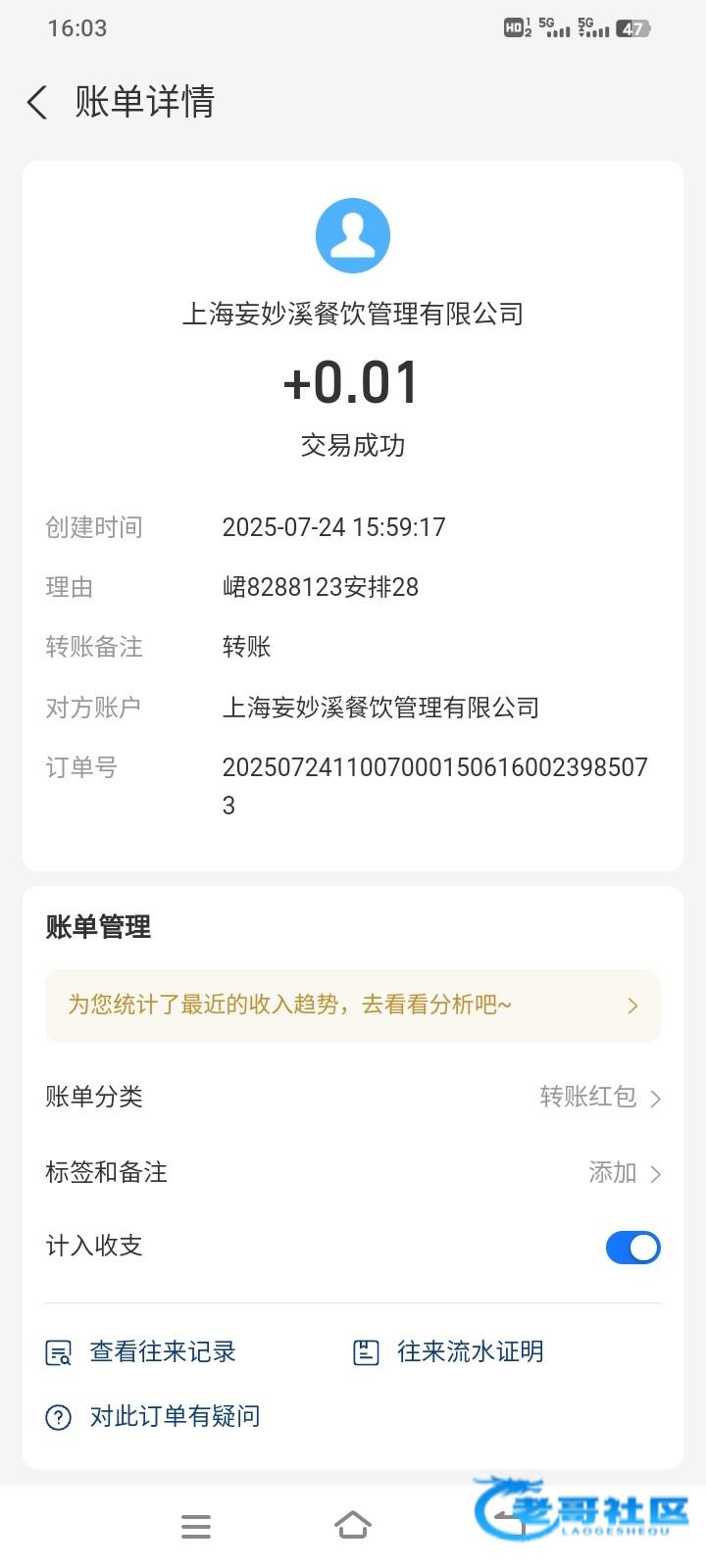The width and height of the screenshot is (706, 1568).
Task: Add a tag under 标签和备注
Action: 353,1172
